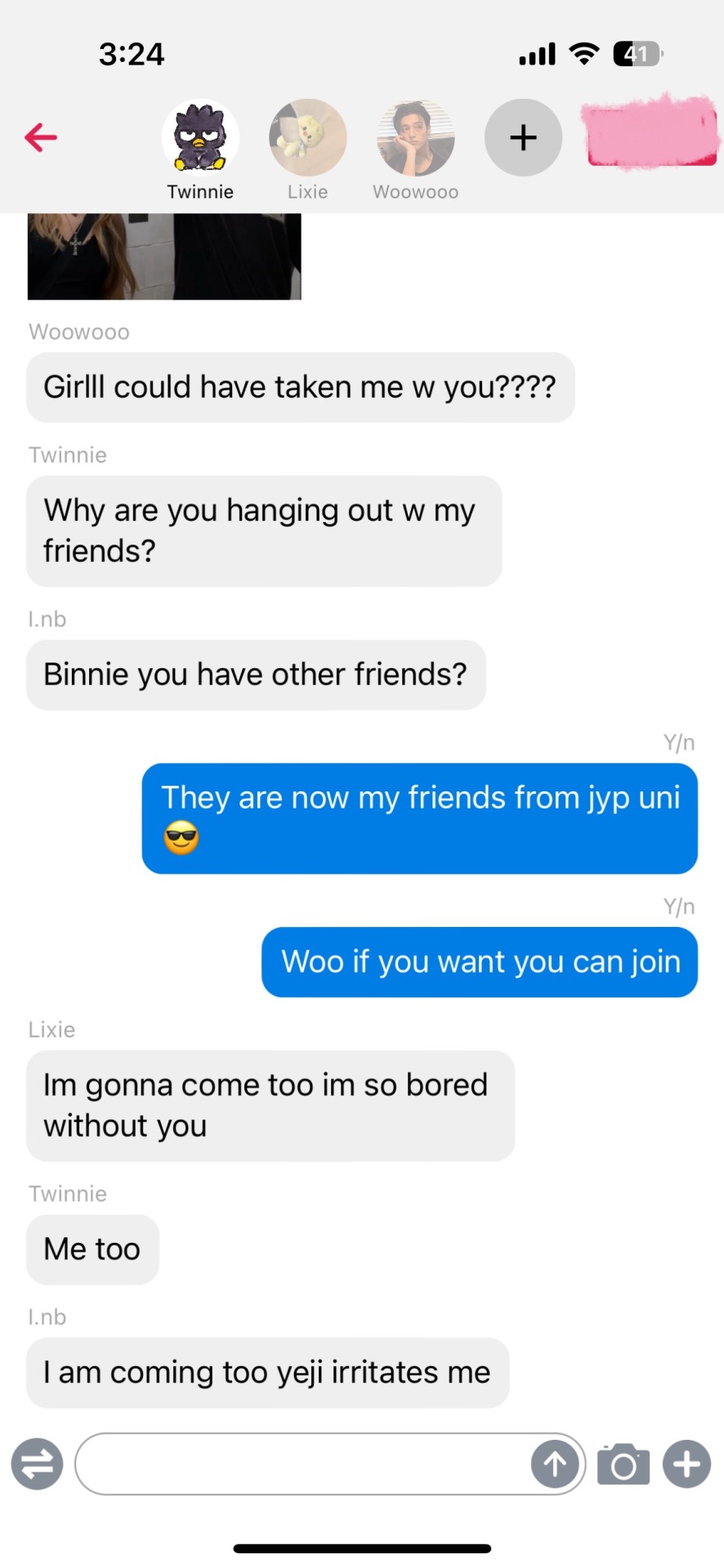Viewport: 724px width, 1568px height.
Task: Tap the plus icon beside camera
Action: [686, 1463]
